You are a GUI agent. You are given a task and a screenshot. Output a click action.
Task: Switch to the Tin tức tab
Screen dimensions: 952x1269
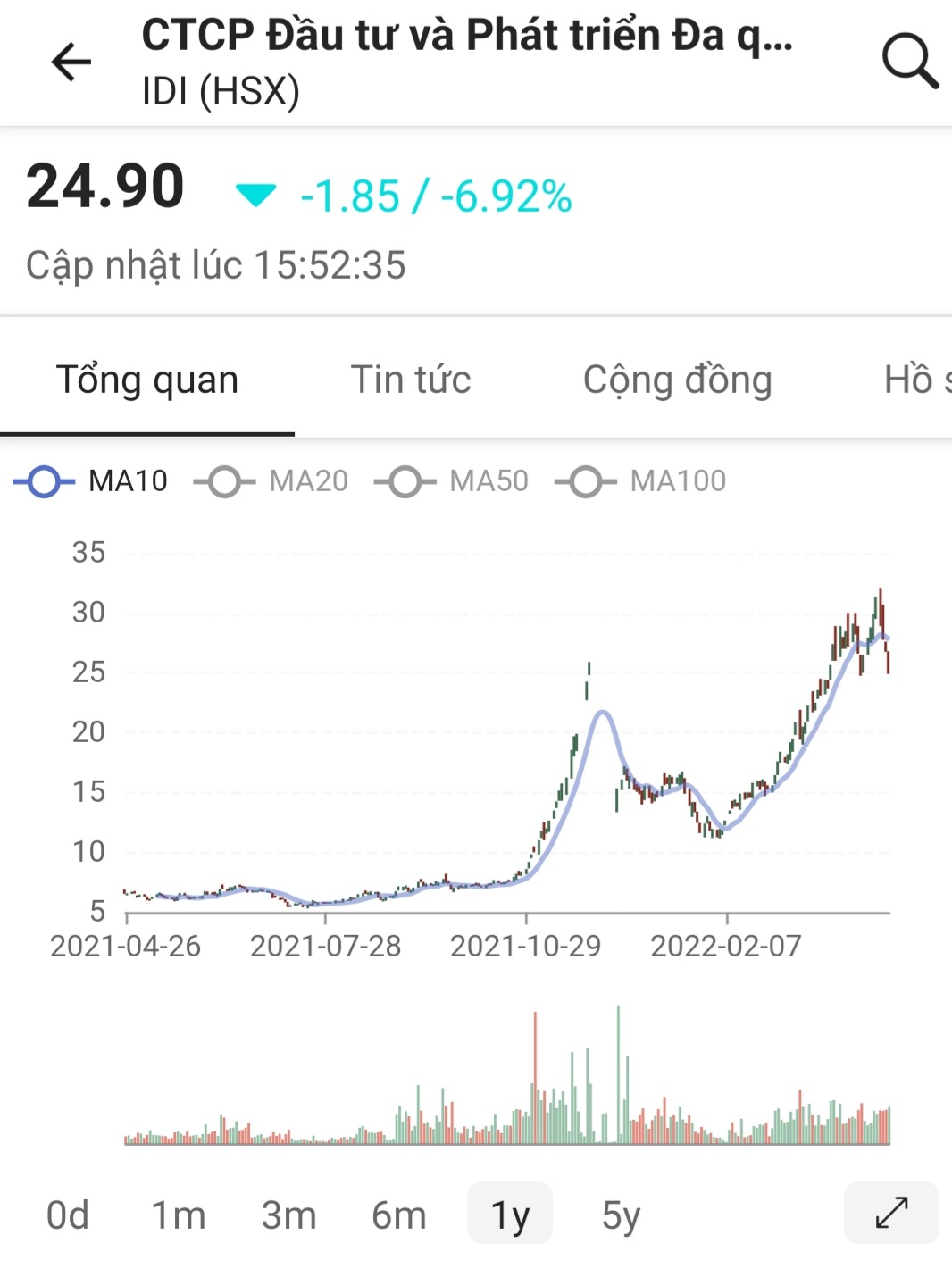(x=410, y=380)
